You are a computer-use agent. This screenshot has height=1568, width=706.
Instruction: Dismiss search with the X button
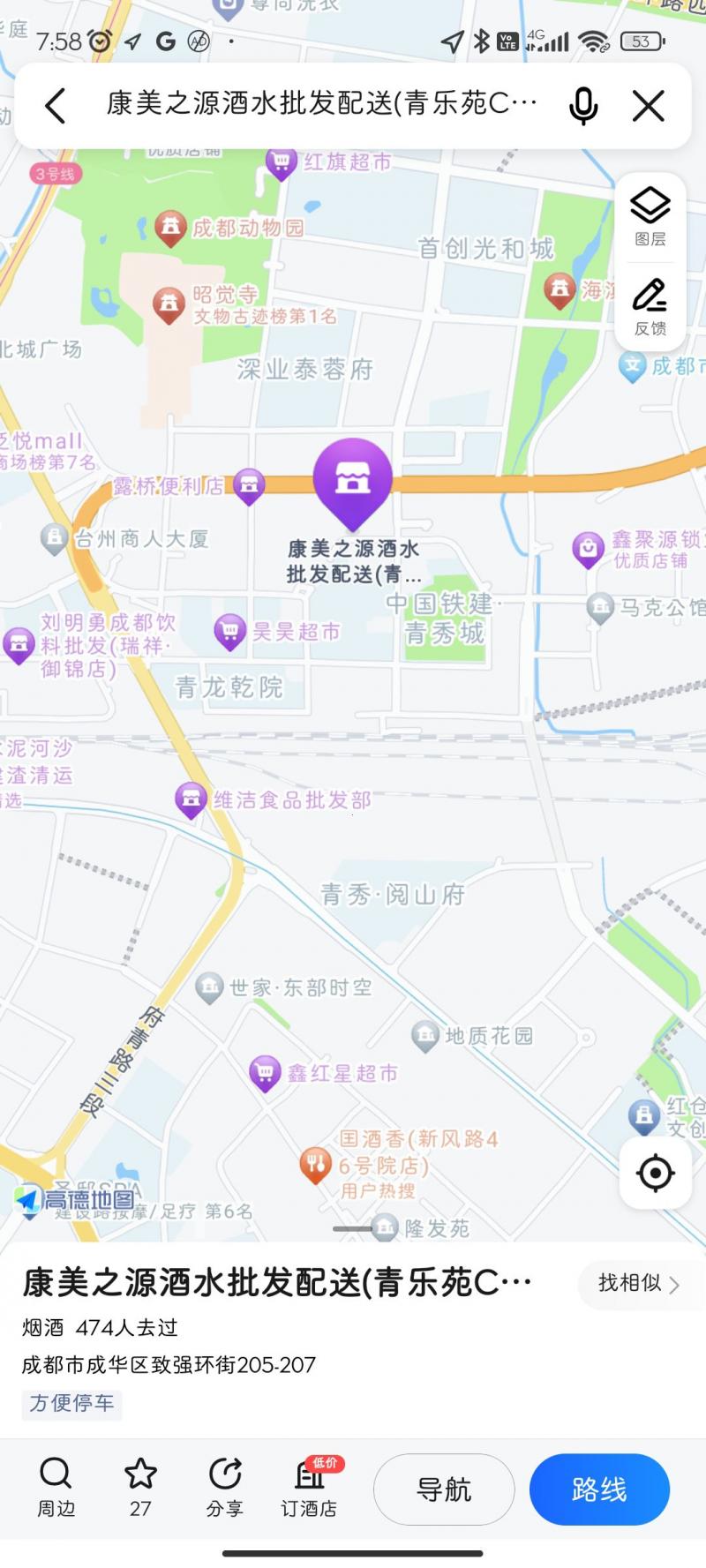(x=649, y=105)
